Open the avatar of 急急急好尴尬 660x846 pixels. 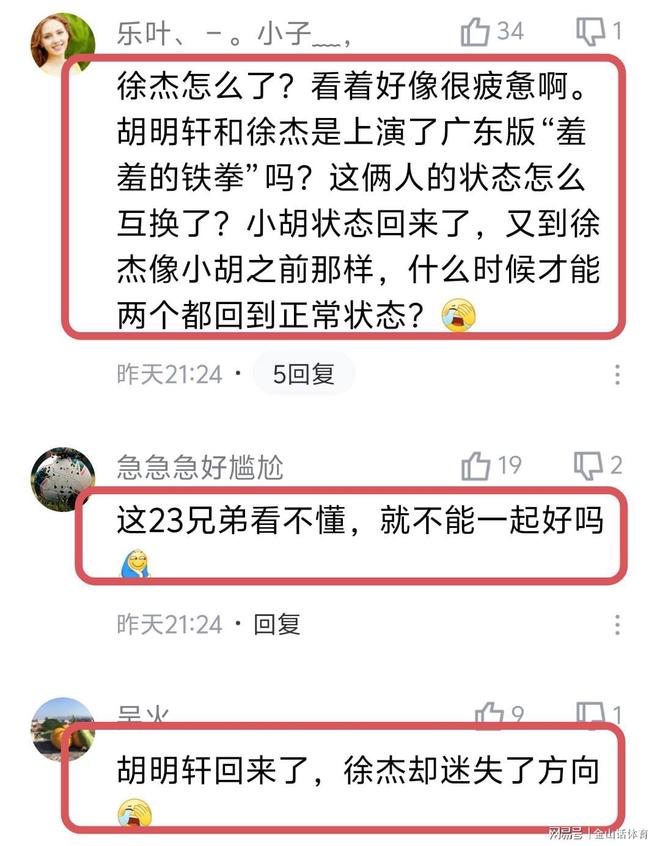coord(62,479)
